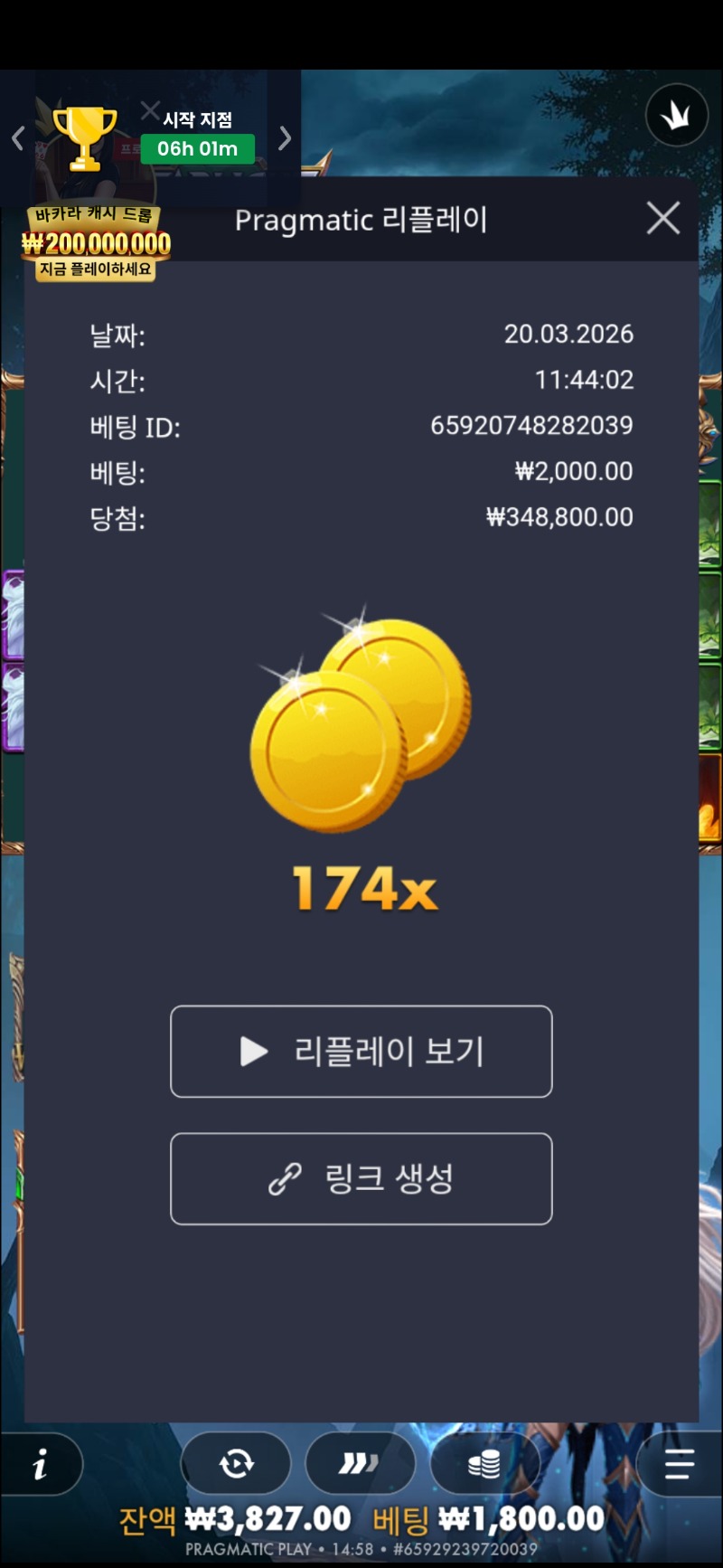Open the autoplay spin settings
Screen dimensions: 723x1568
pyautogui.click(x=236, y=1463)
